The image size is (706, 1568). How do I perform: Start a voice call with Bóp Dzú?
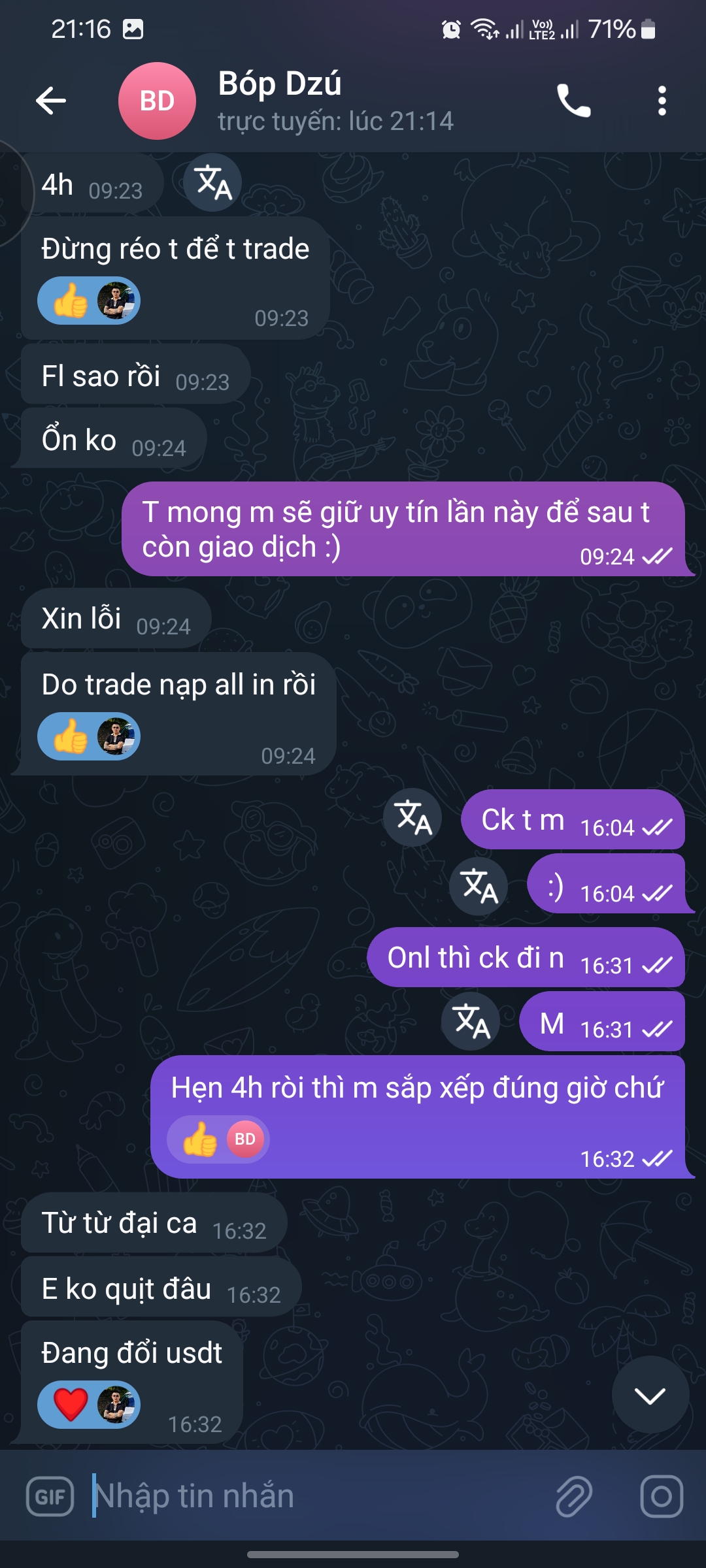tap(573, 101)
